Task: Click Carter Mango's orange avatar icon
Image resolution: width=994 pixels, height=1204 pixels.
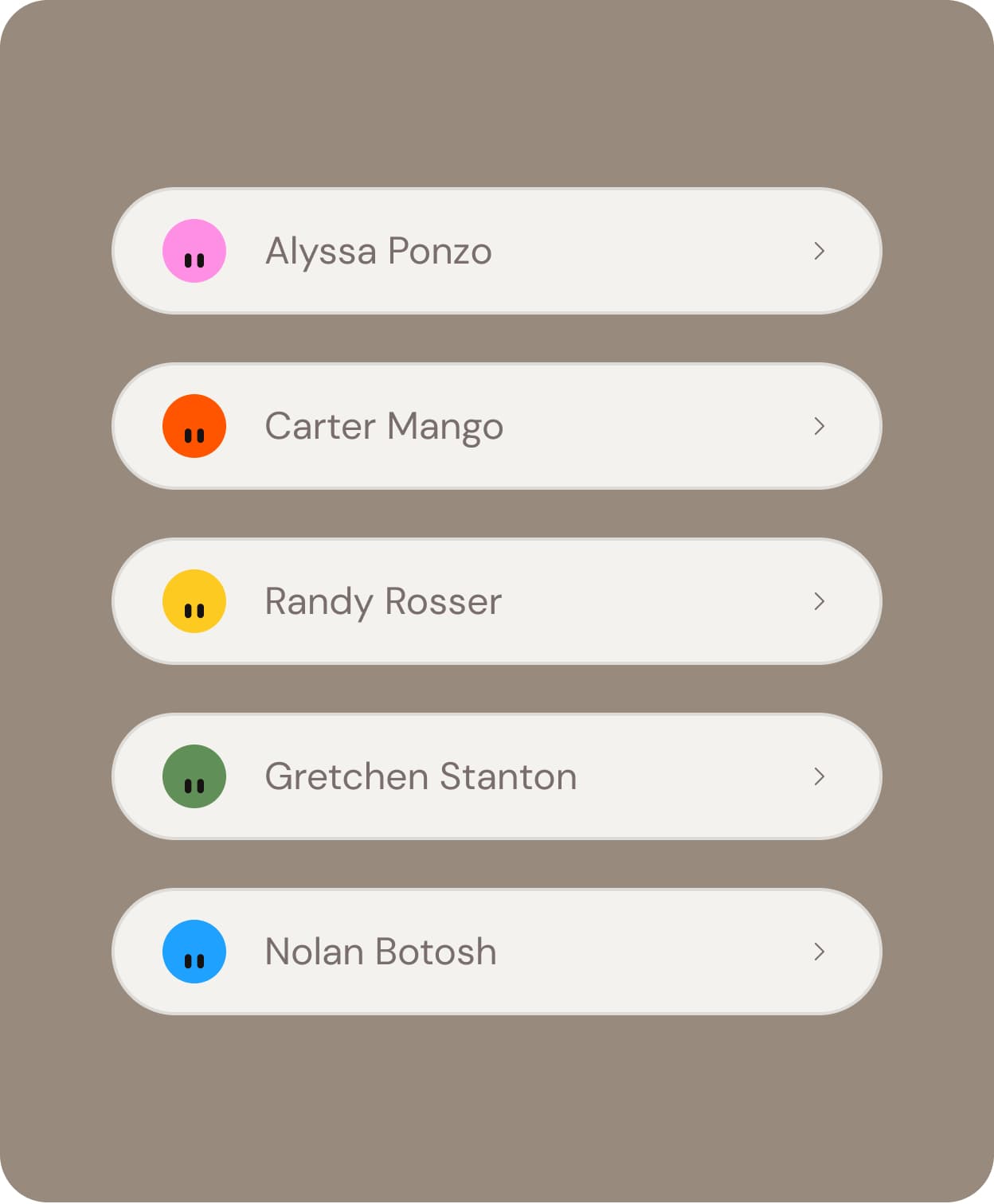Action: click(194, 426)
